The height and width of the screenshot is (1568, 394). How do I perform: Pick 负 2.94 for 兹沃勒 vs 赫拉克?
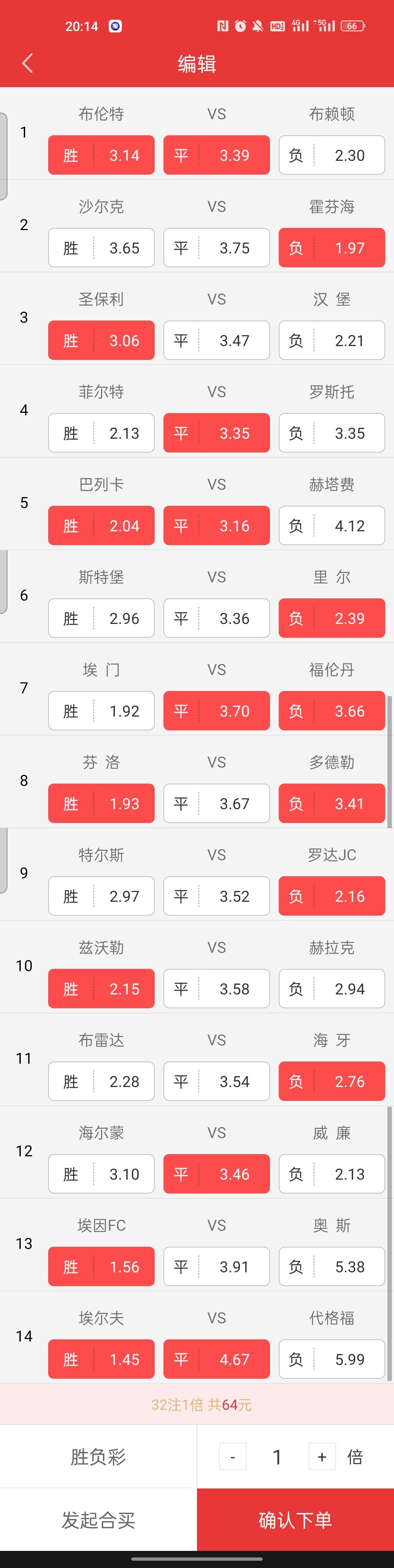pyautogui.click(x=331, y=988)
